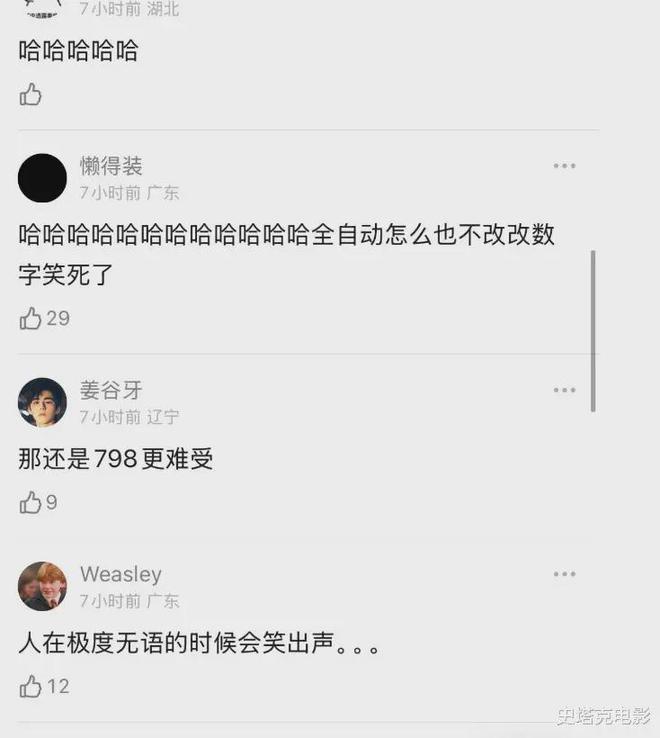The width and height of the screenshot is (660, 738).
Task: Open the overflow menu on 懒得装's comment
Action: 564,166
